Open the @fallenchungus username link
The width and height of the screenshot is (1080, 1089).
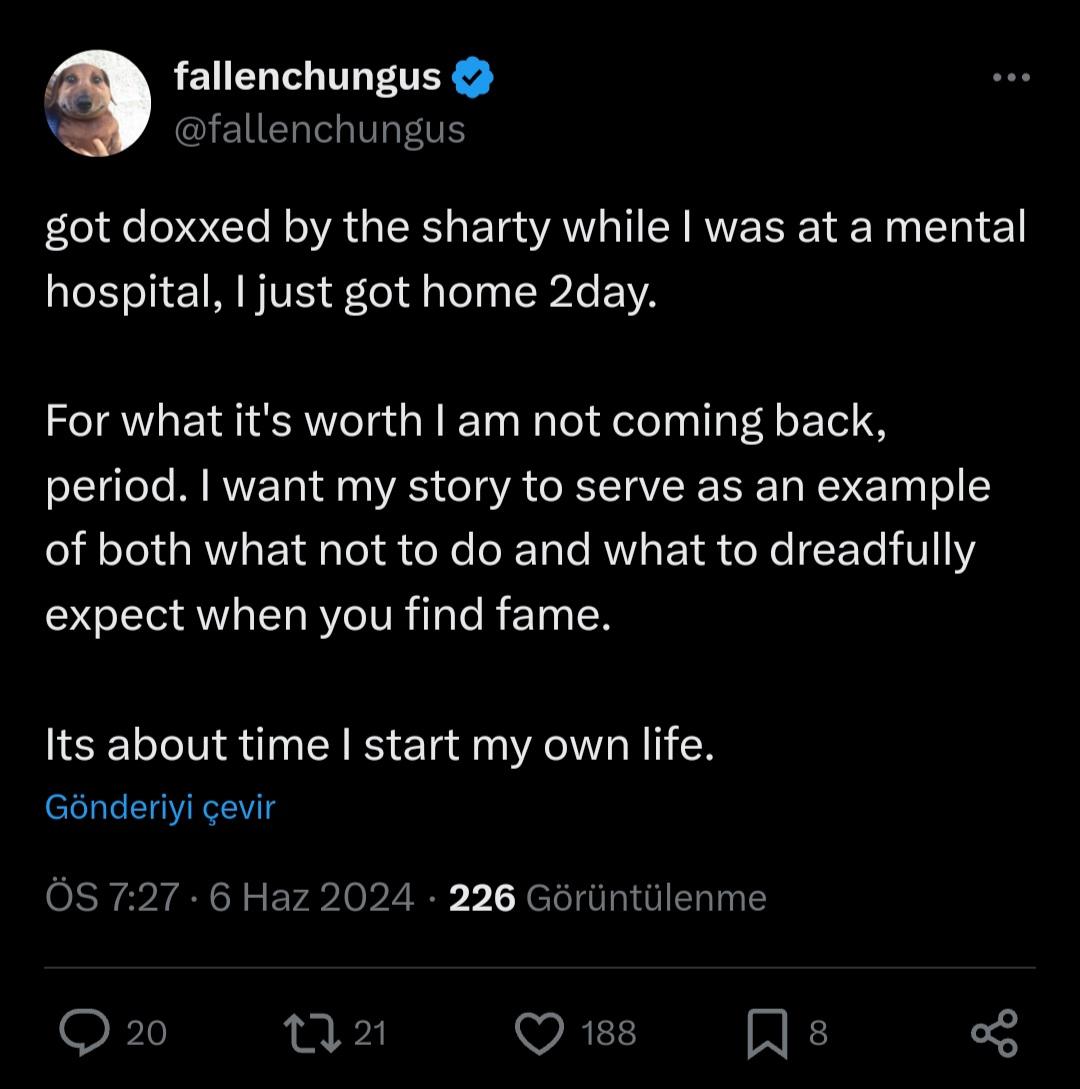320,130
